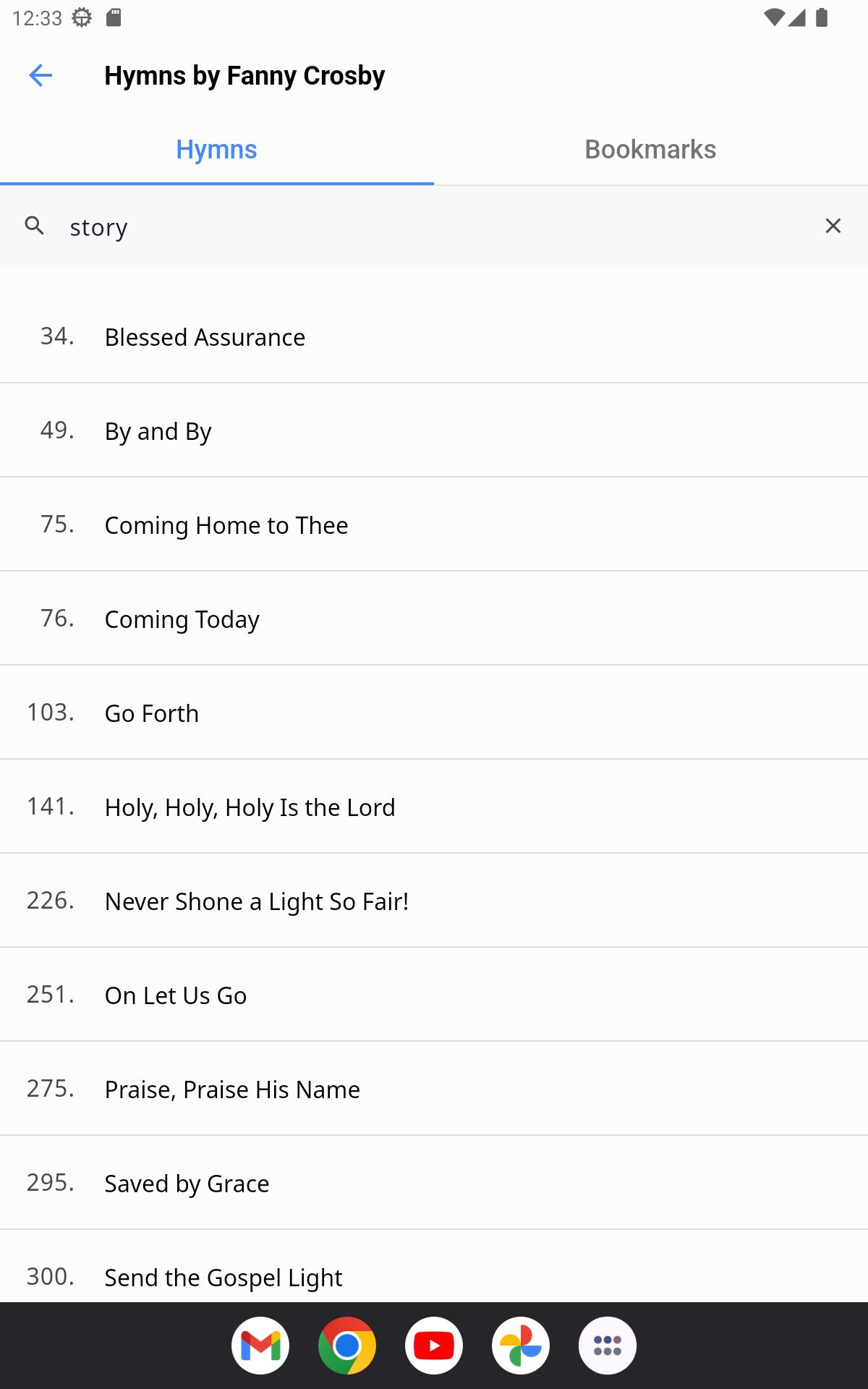Clear the search text with X

pyautogui.click(x=833, y=226)
